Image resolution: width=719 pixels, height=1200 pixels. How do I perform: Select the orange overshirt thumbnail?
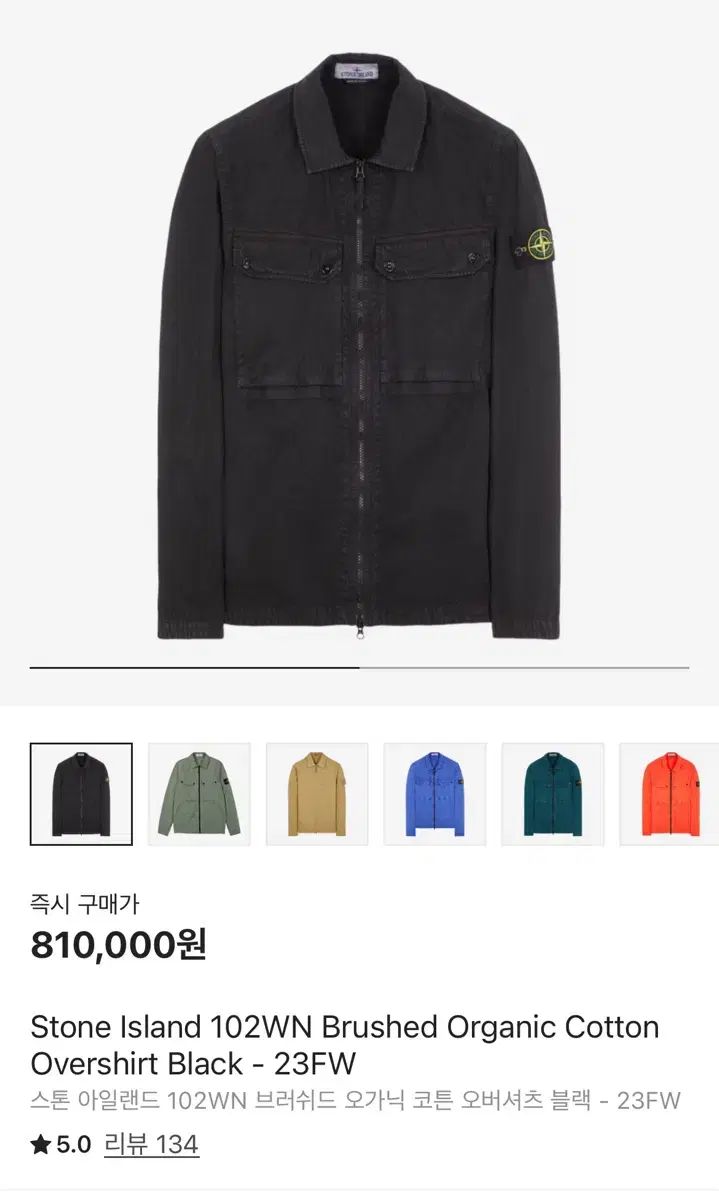(x=670, y=794)
